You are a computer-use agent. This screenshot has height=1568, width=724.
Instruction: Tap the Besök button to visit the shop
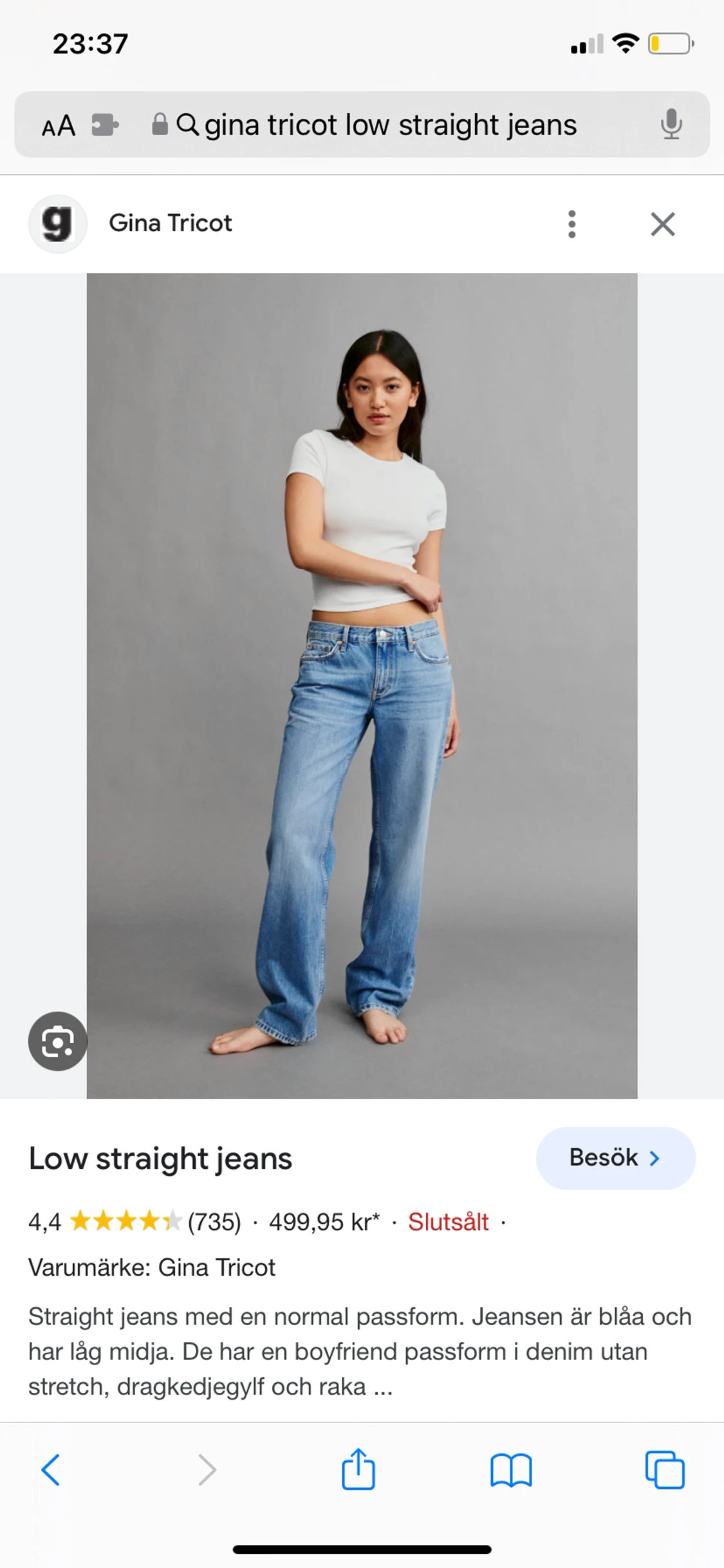[615, 1157]
